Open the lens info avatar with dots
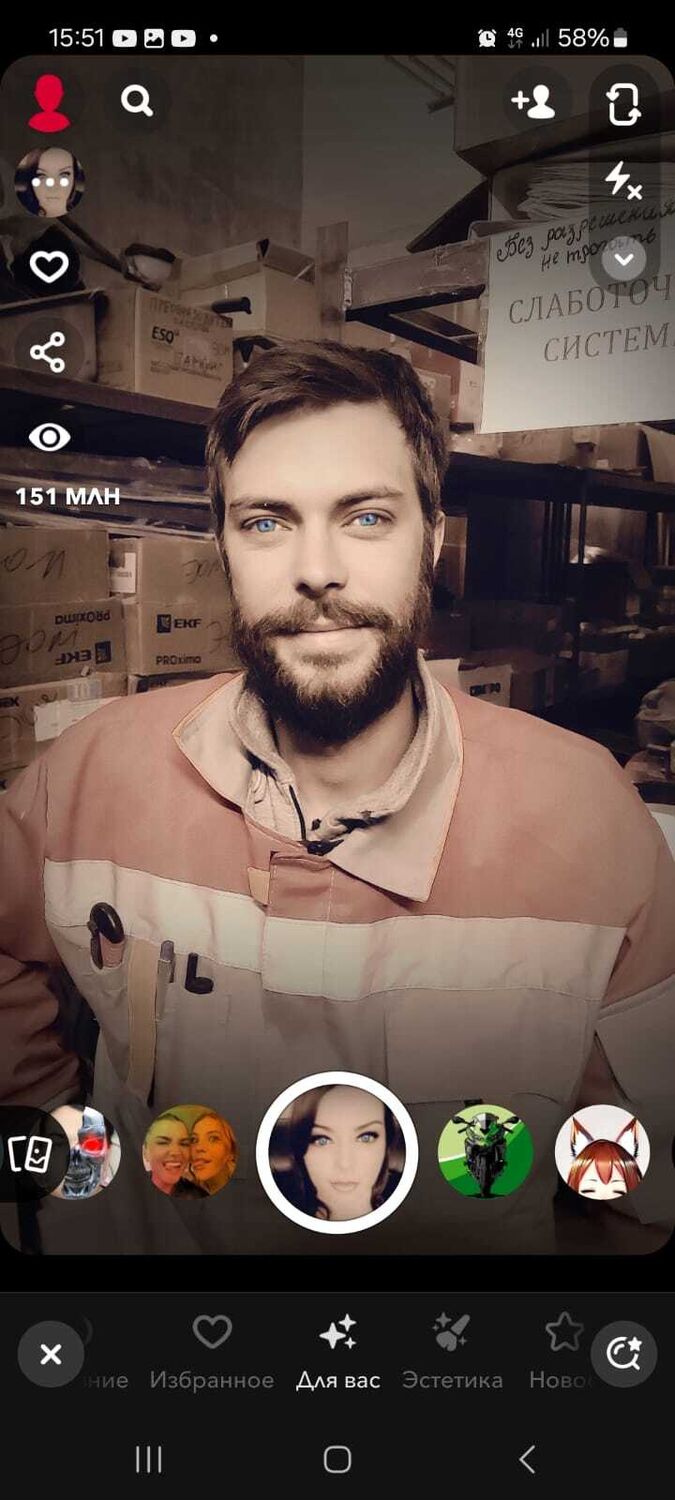 click(x=49, y=183)
